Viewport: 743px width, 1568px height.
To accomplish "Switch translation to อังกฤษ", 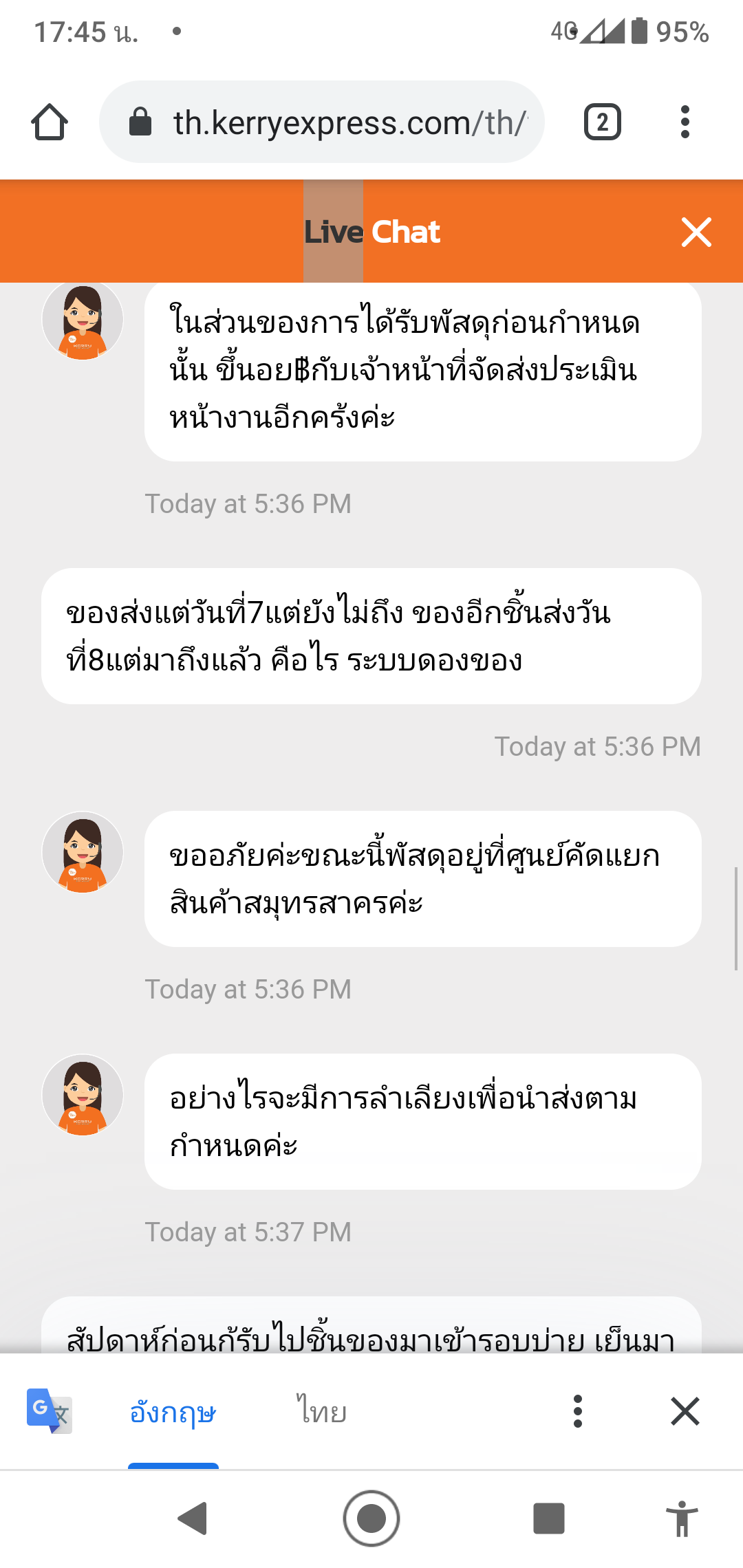I will pyautogui.click(x=173, y=1413).
